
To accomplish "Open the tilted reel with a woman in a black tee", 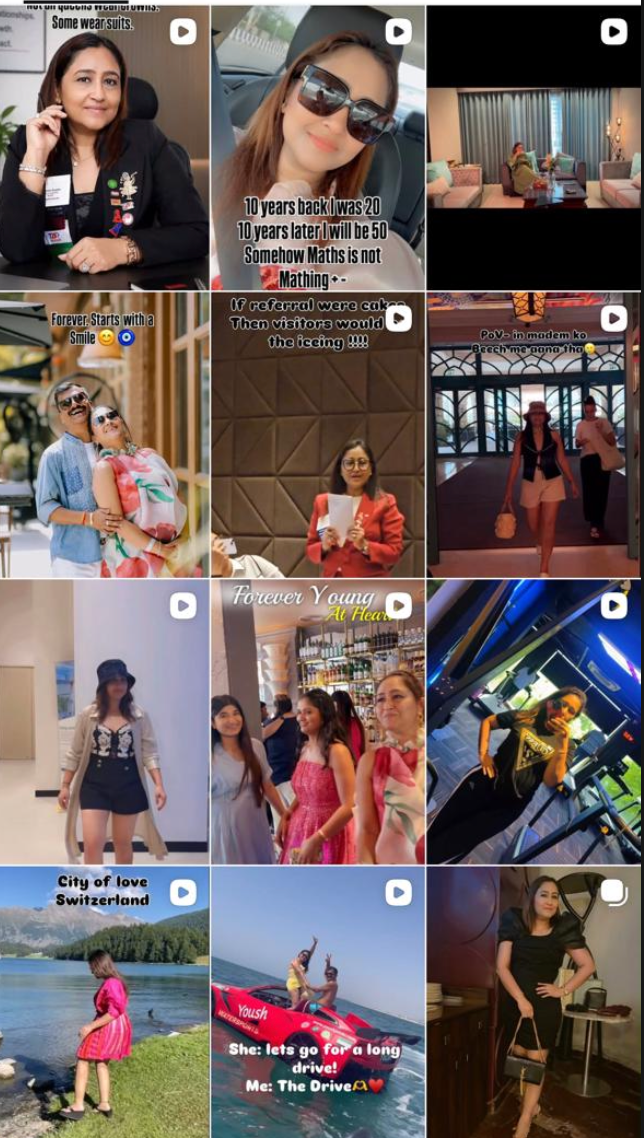I will click(534, 721).
